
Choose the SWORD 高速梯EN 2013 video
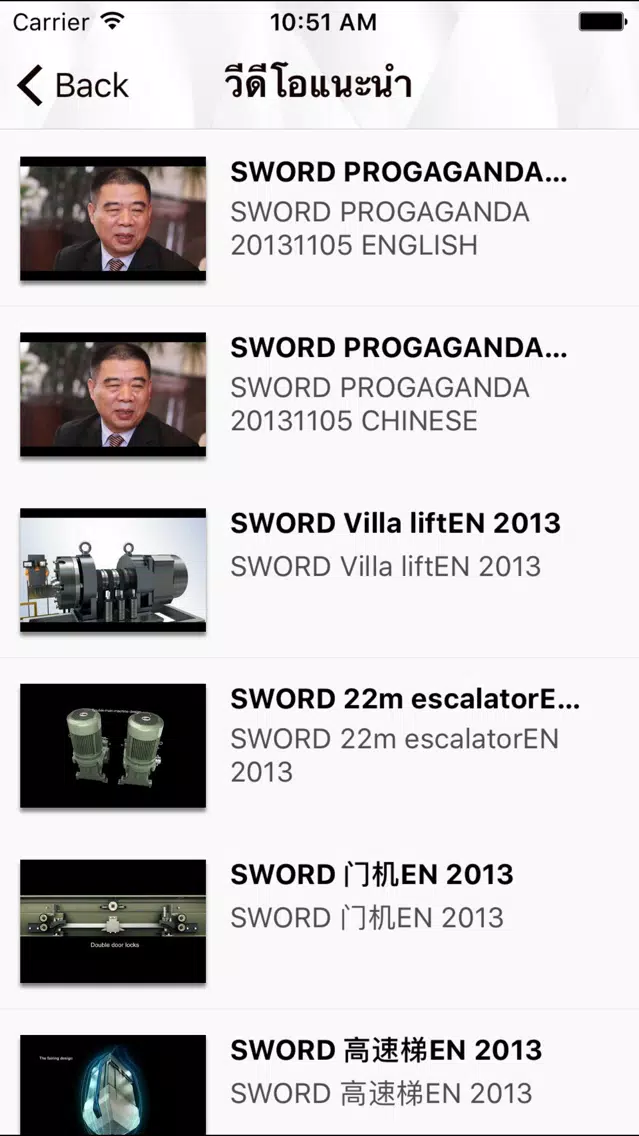point(320,1072)
